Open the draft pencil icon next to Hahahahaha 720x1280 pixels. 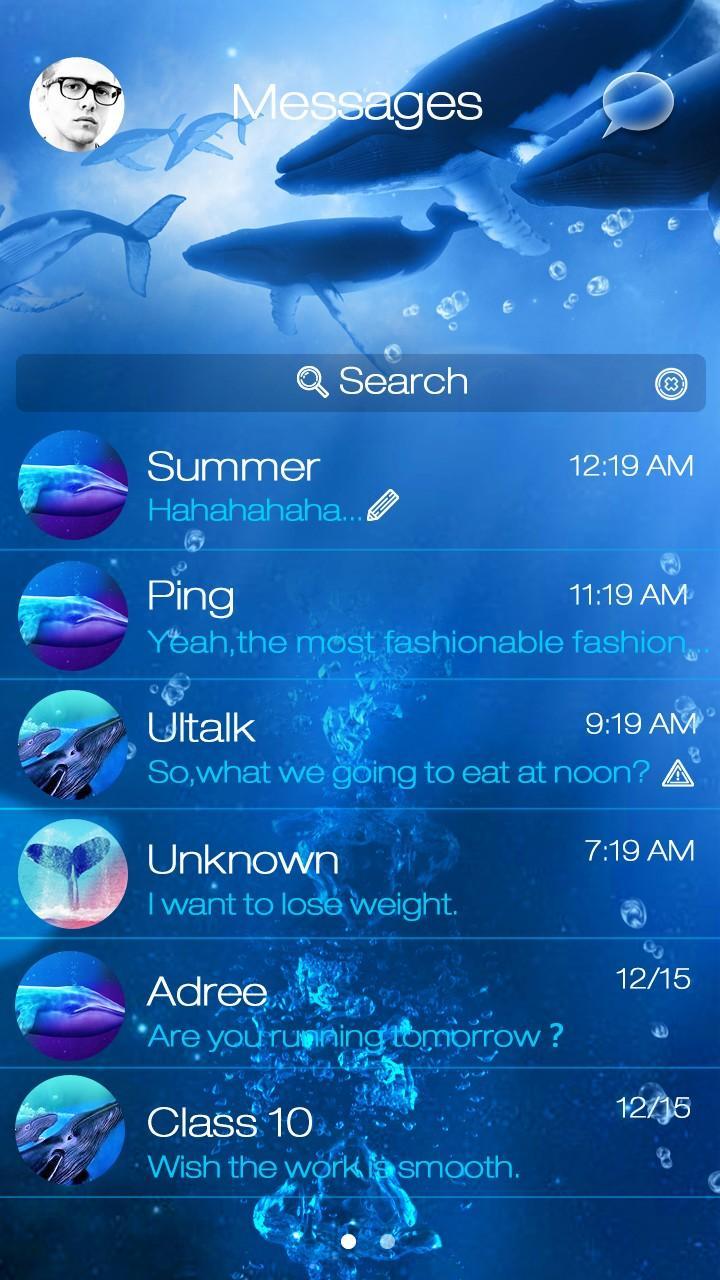[x=383, y=506]
